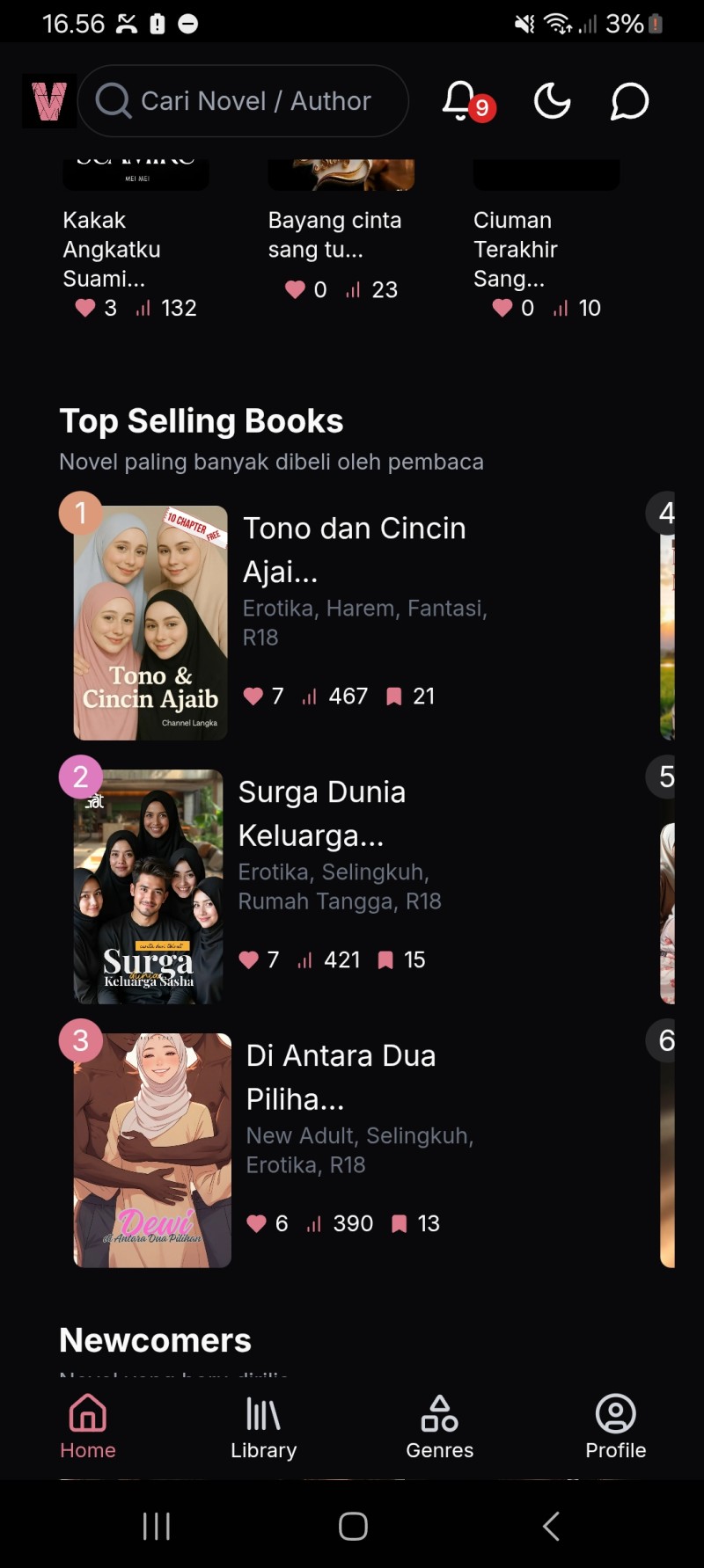Go to the Profile tab
Screen dimensions: 704x1568
click(x=616, y=1428)
